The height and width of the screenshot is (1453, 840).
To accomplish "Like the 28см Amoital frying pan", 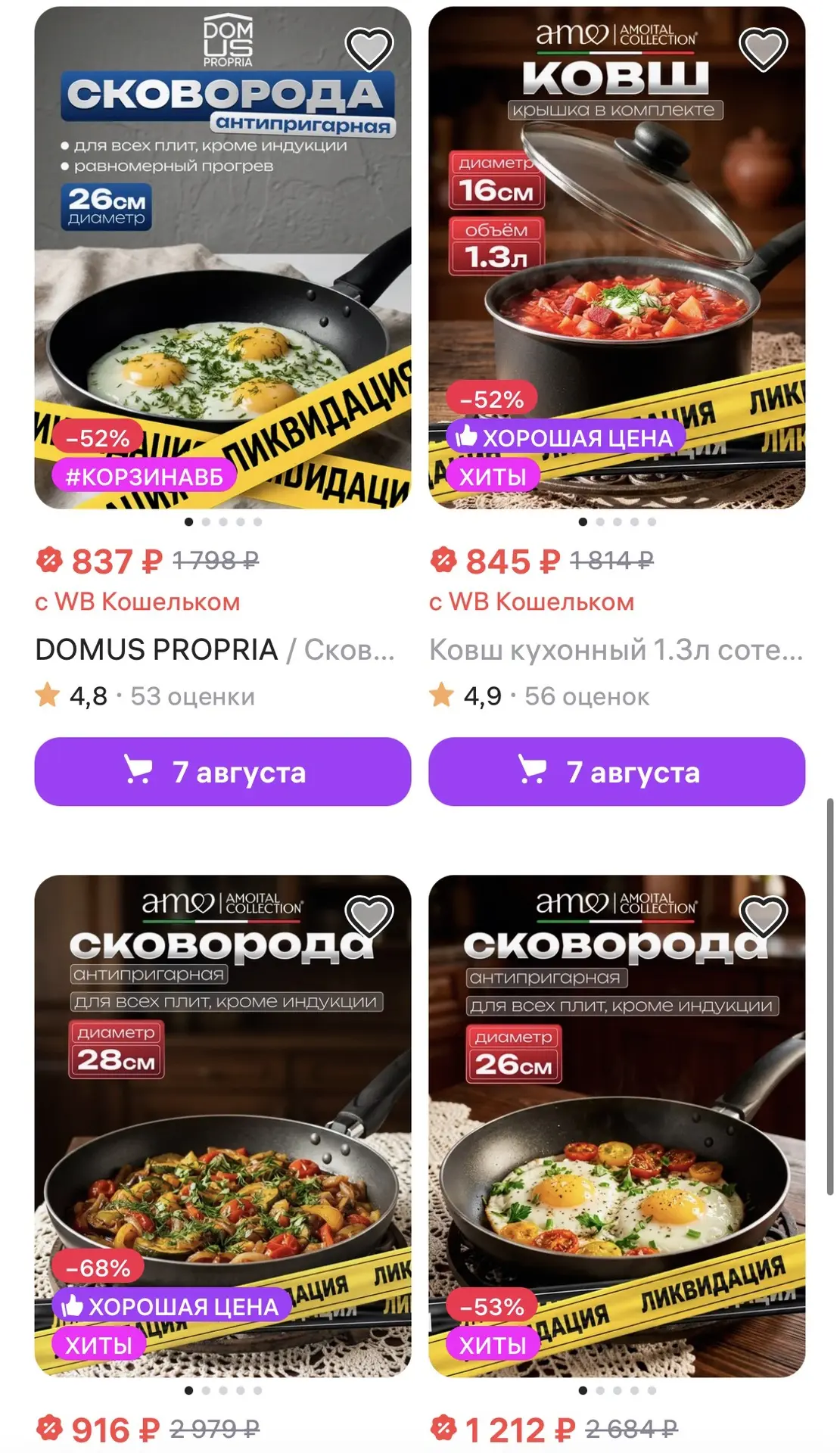I will pos(369,917).
